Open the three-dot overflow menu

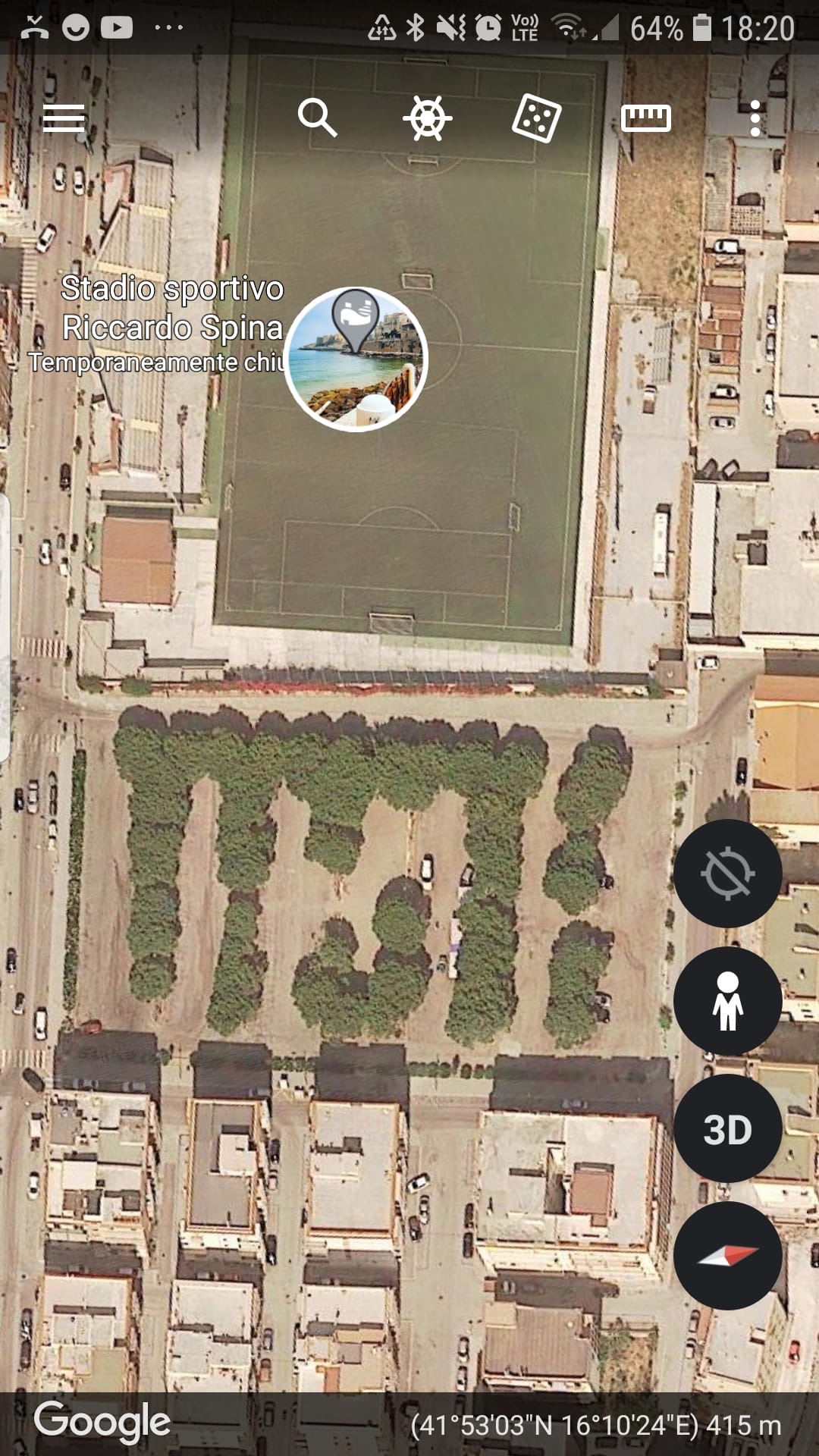pyautogui.click(x=755, y=118)
